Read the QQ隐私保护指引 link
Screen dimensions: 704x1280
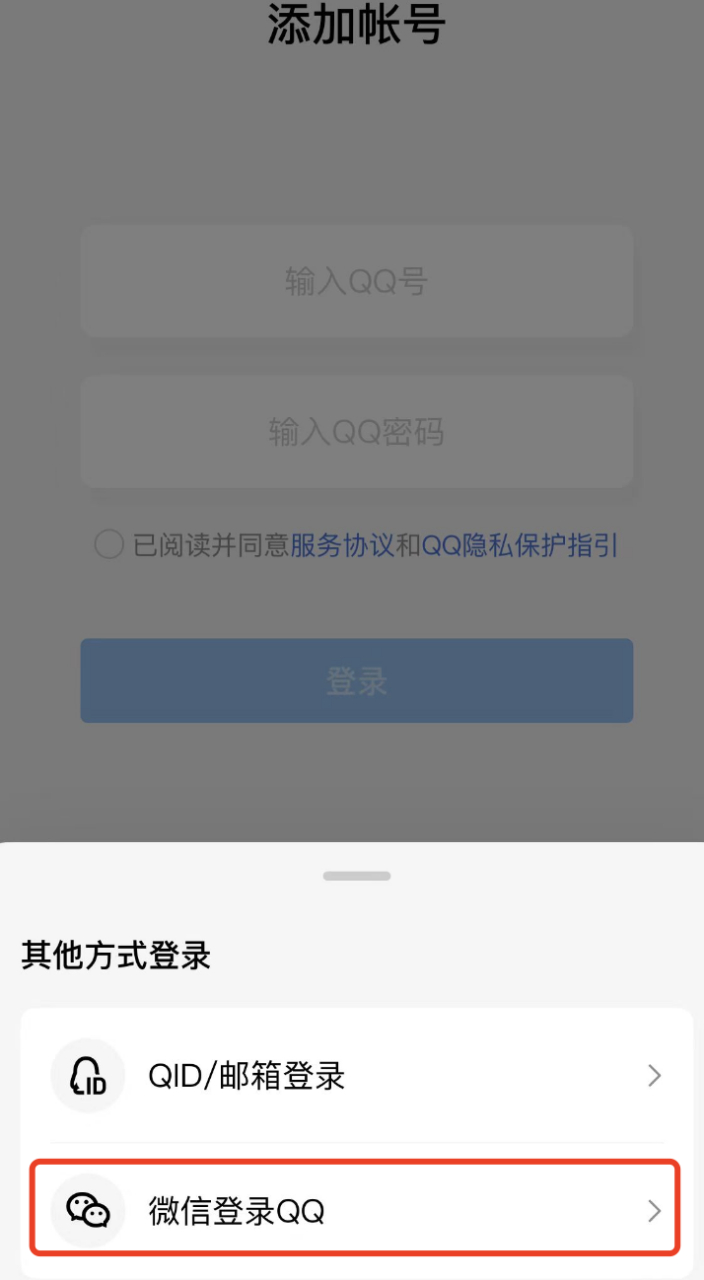520,545
